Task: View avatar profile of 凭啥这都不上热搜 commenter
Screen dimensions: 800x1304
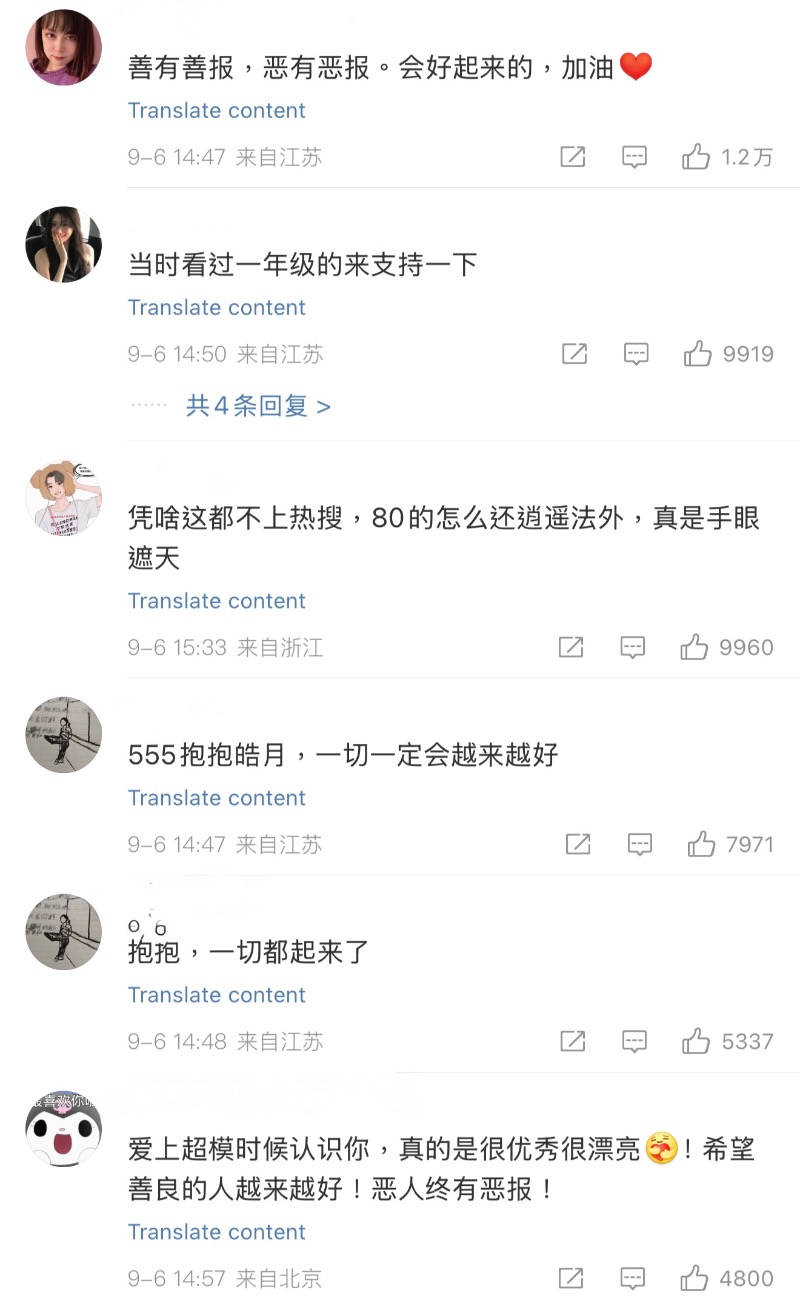Action: click(63, 498)
